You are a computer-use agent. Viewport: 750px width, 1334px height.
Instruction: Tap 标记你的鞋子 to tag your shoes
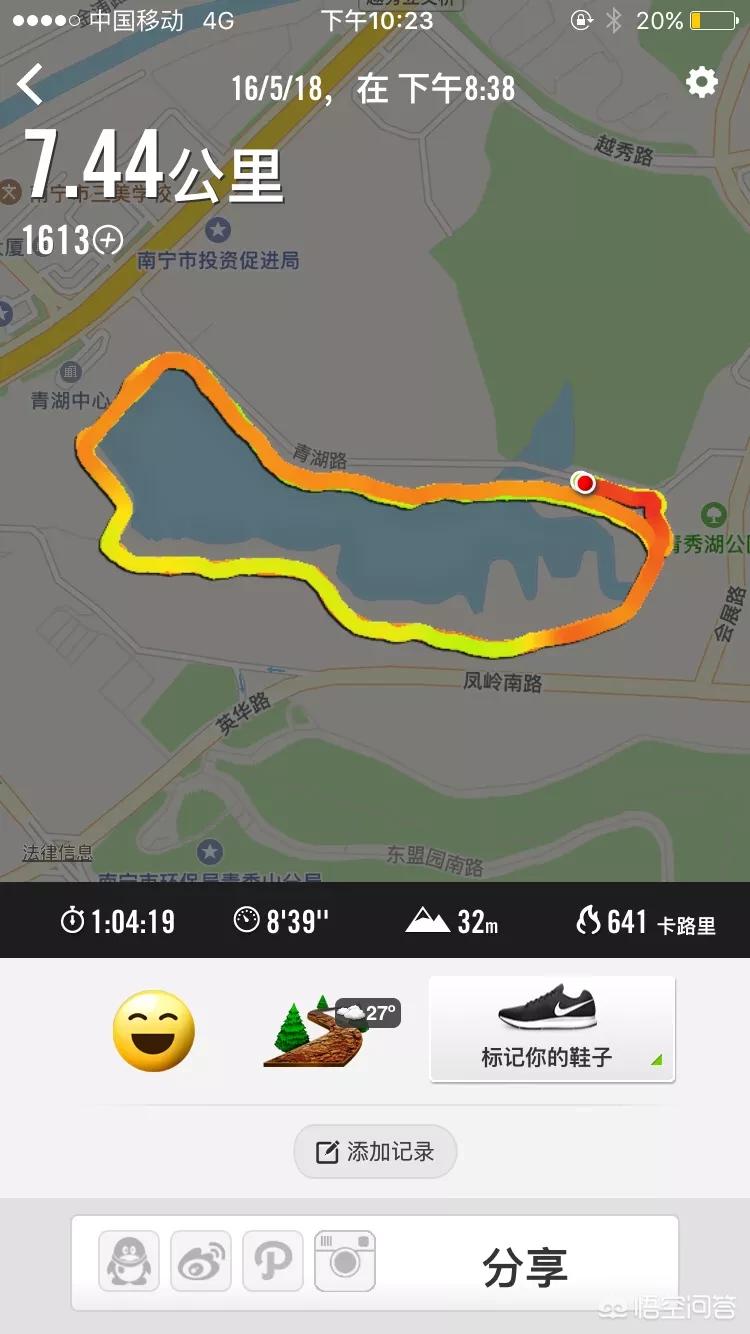click(552, 1029)
